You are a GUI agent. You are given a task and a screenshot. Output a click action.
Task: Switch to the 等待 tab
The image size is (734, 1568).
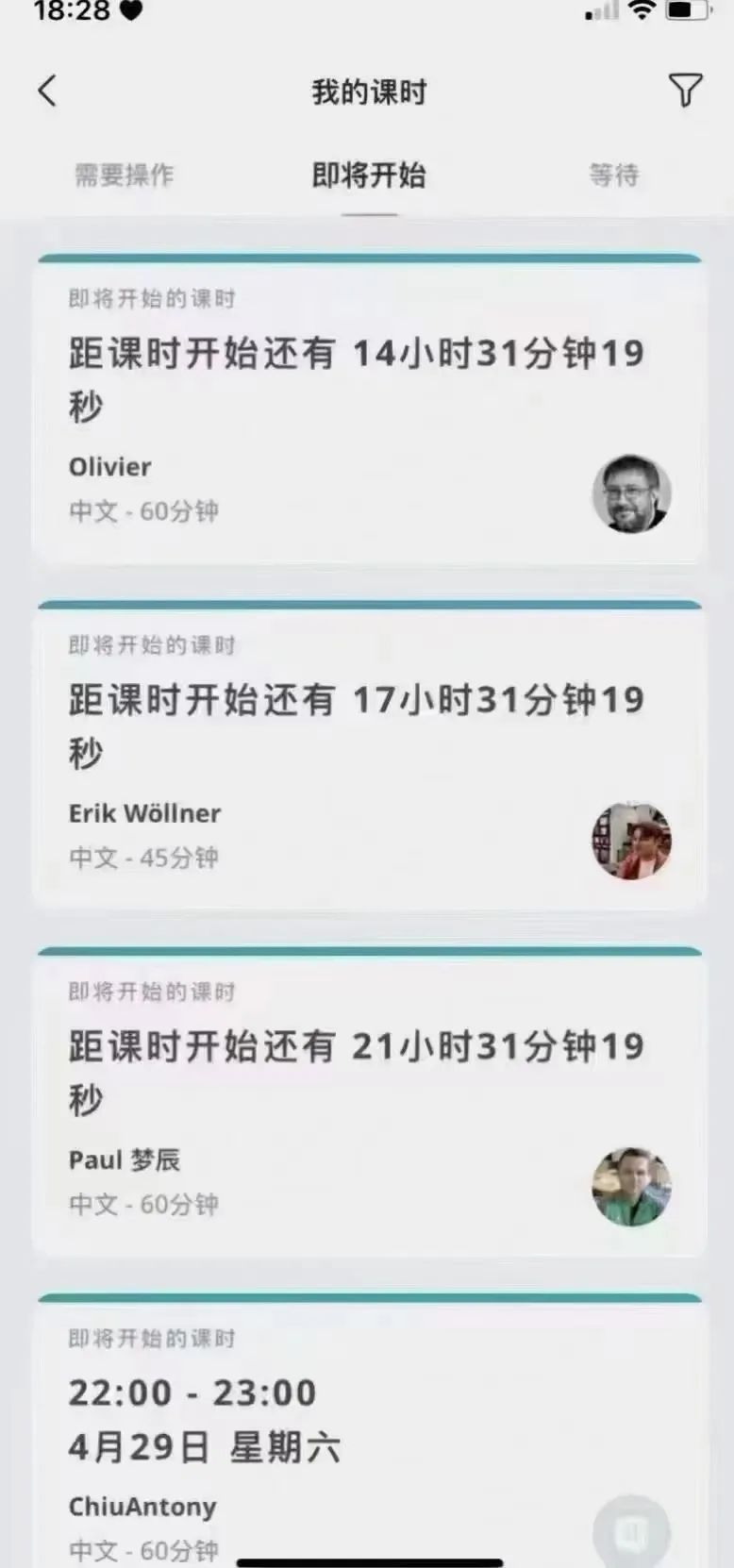613,175
